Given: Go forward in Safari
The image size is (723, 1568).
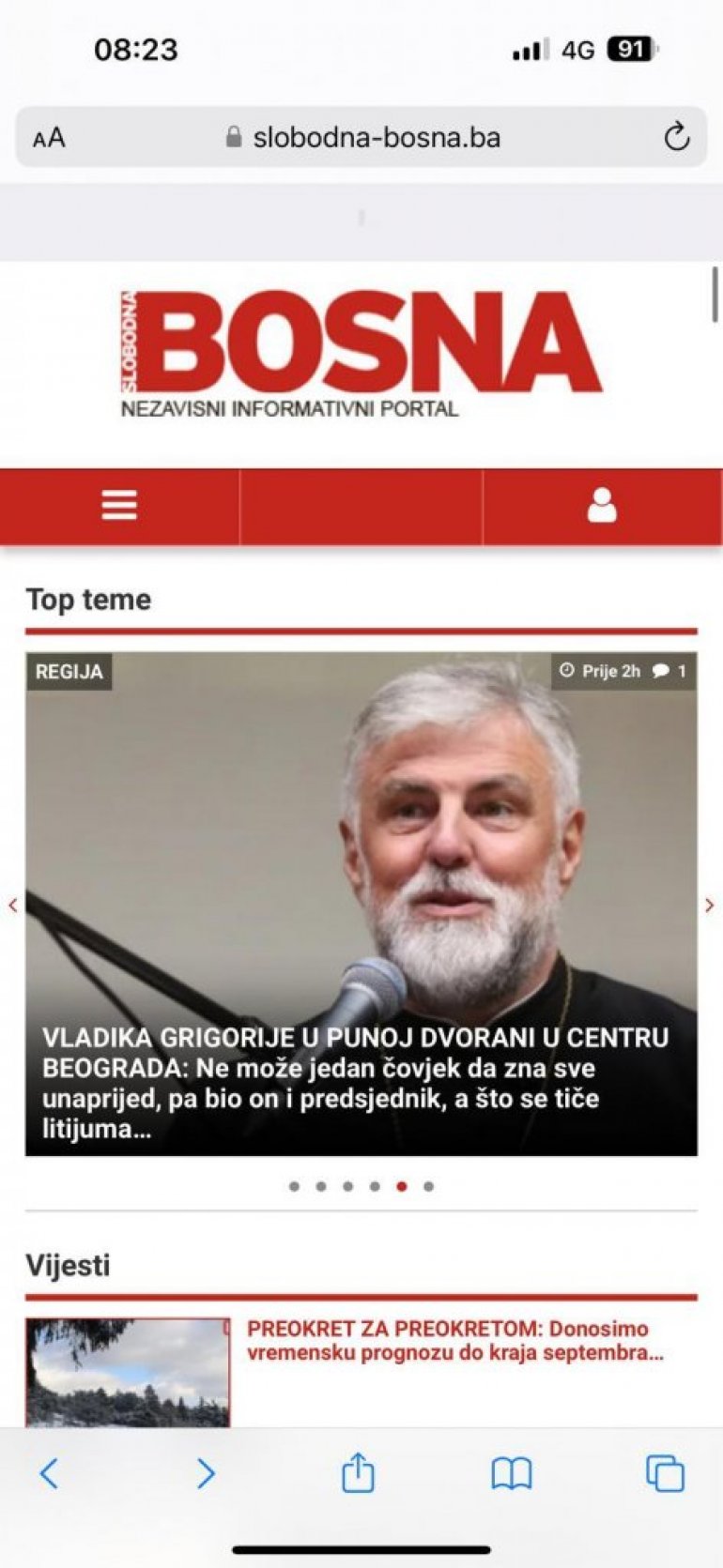Looking at the screenshot, I should pyautogui.click(x=205, y=1473).
